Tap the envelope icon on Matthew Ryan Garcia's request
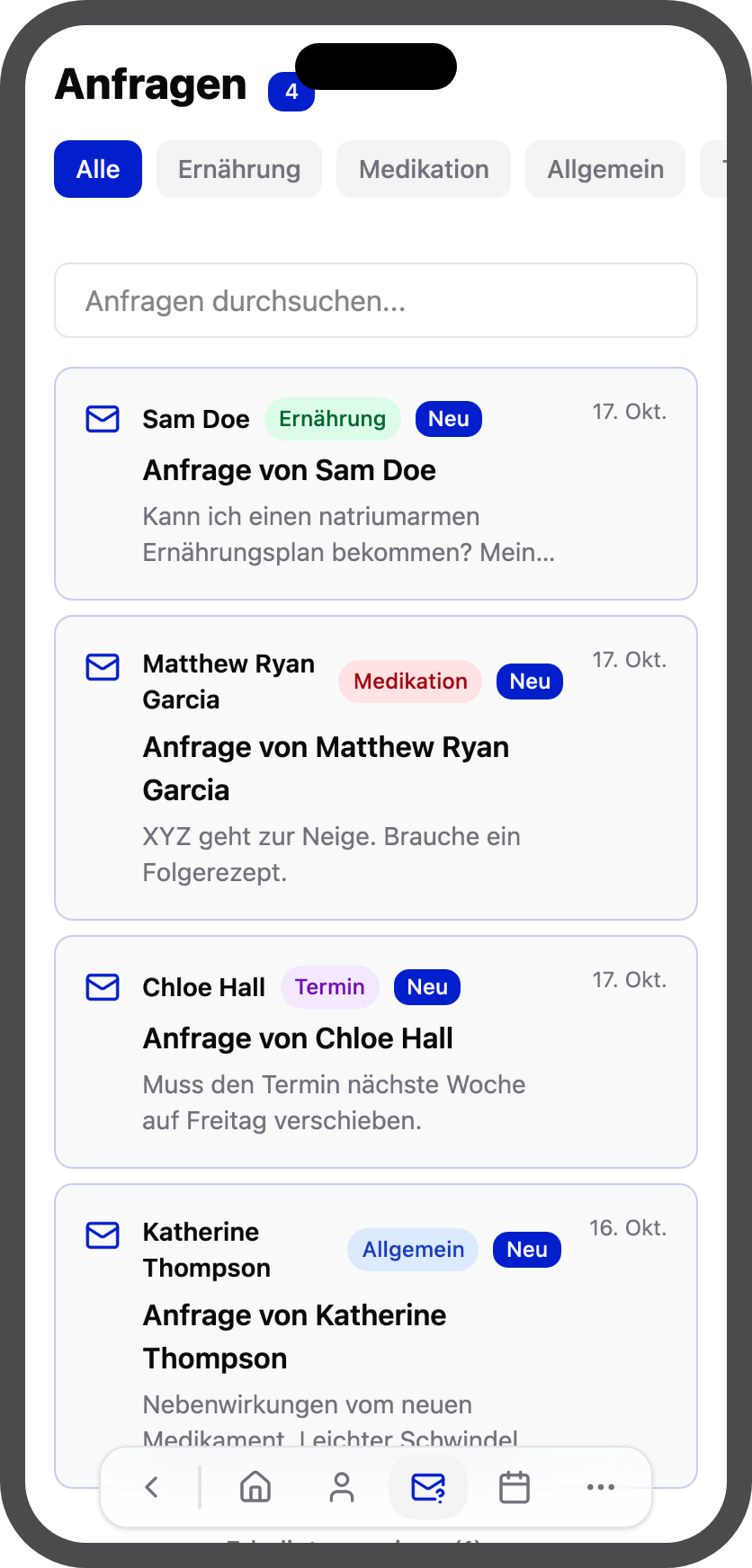 coord(103,666)
